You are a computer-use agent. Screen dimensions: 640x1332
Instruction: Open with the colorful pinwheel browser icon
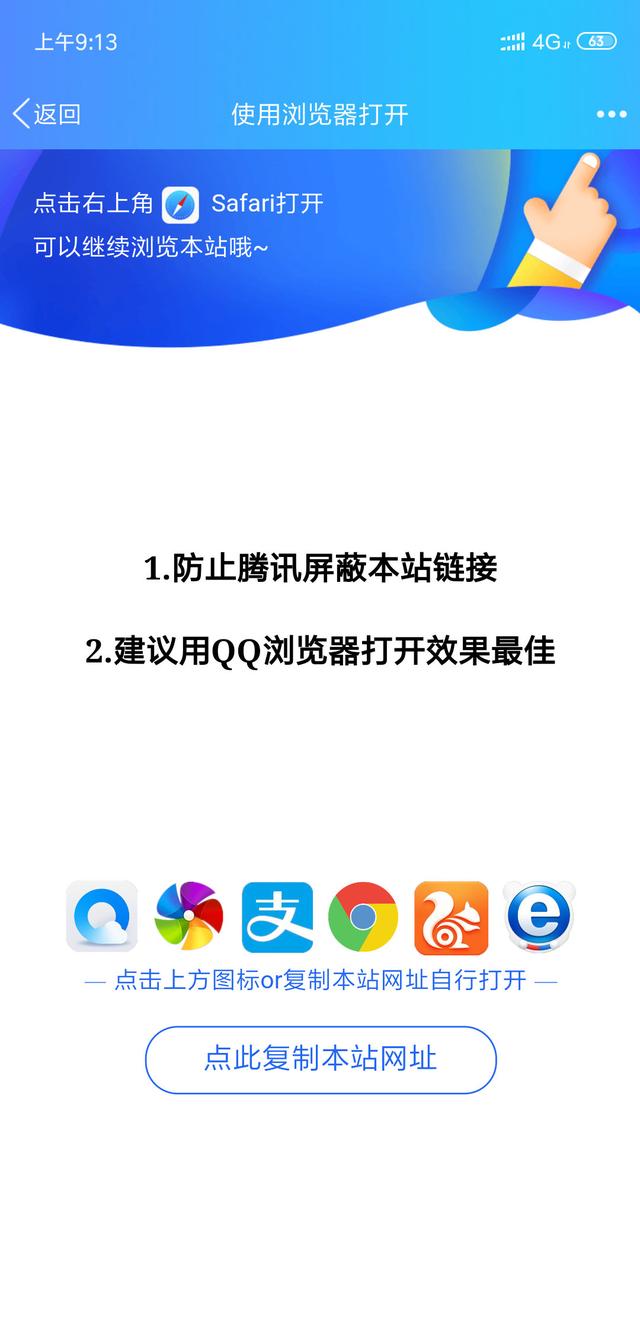189,916
